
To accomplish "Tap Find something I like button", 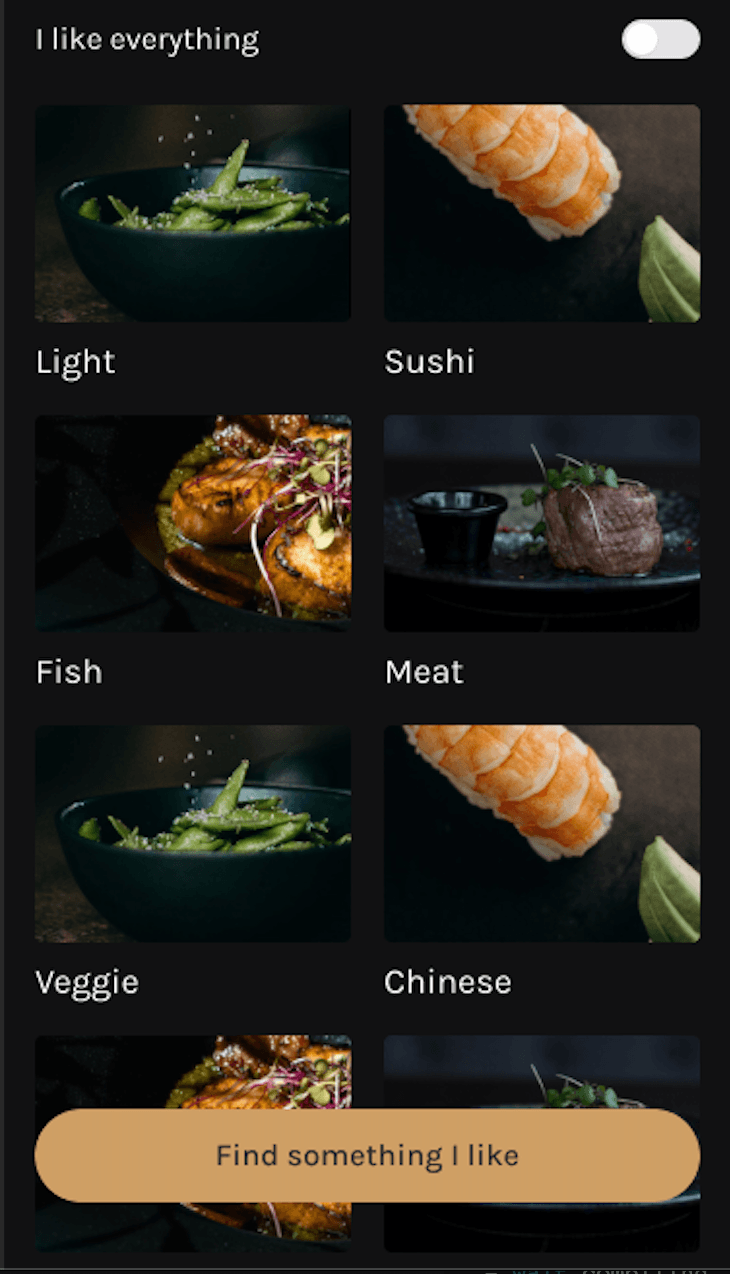I will click(367, 1155).
